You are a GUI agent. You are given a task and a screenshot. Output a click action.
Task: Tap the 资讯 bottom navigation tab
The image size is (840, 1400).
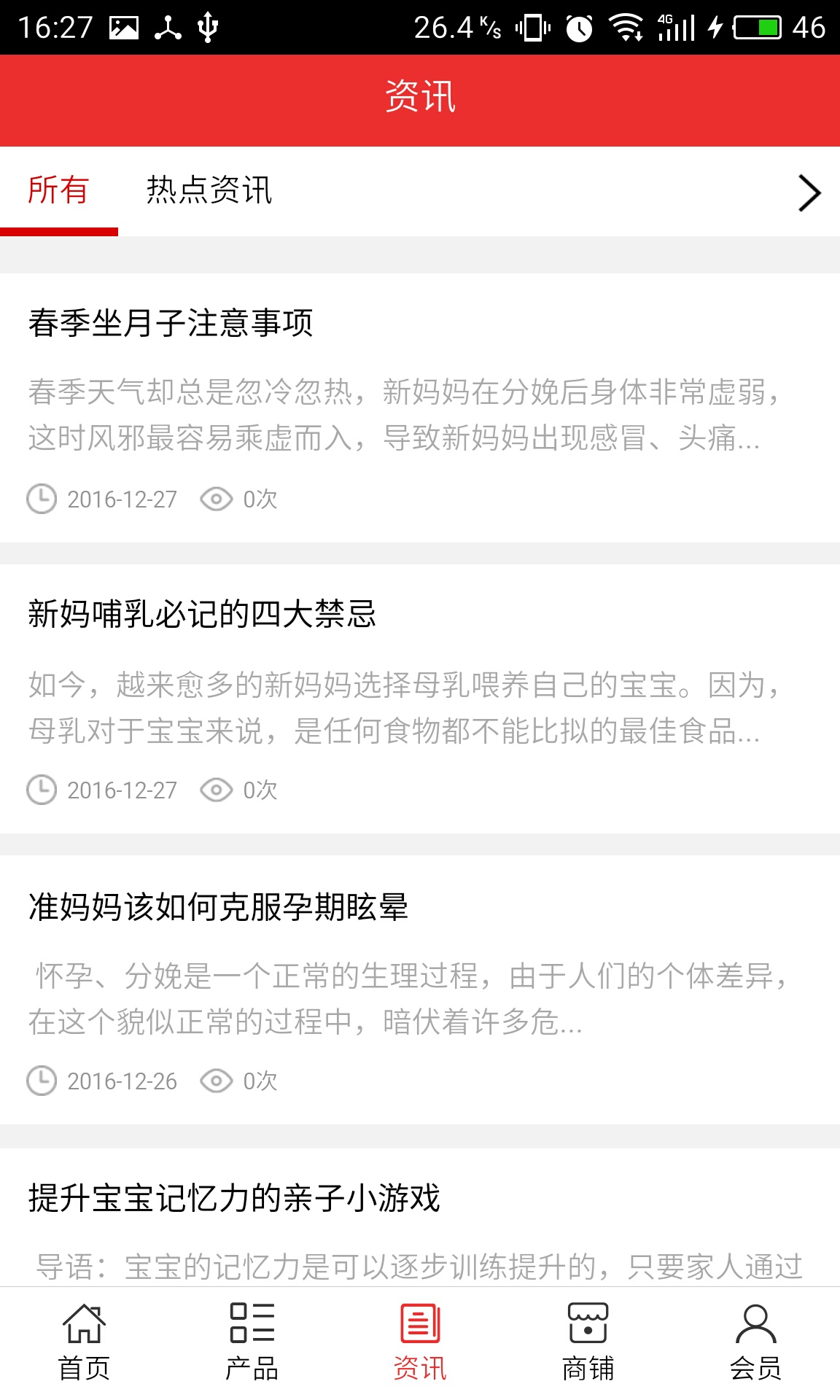(x=420, y=1342)
